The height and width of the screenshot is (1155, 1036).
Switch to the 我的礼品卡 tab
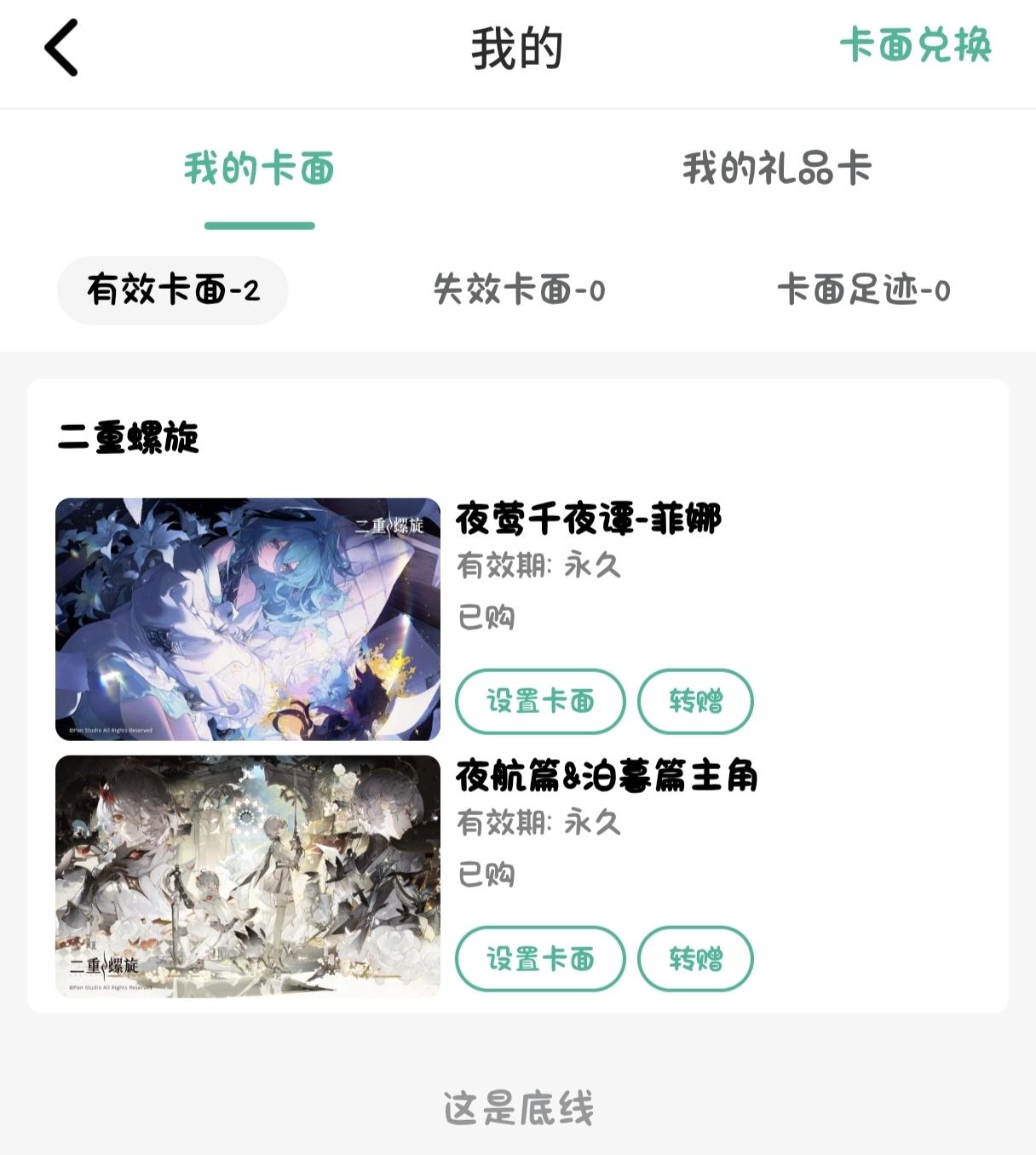[776, 169]
